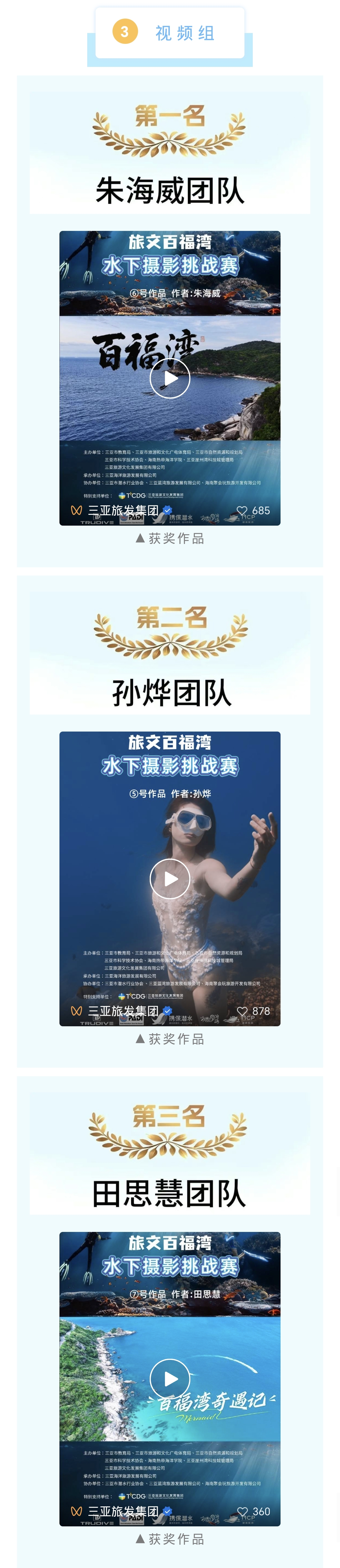Like the video with 360 likes
Image resolution: width=340 pixels, height=1568 pixels.
click(x=242, y=1511)
